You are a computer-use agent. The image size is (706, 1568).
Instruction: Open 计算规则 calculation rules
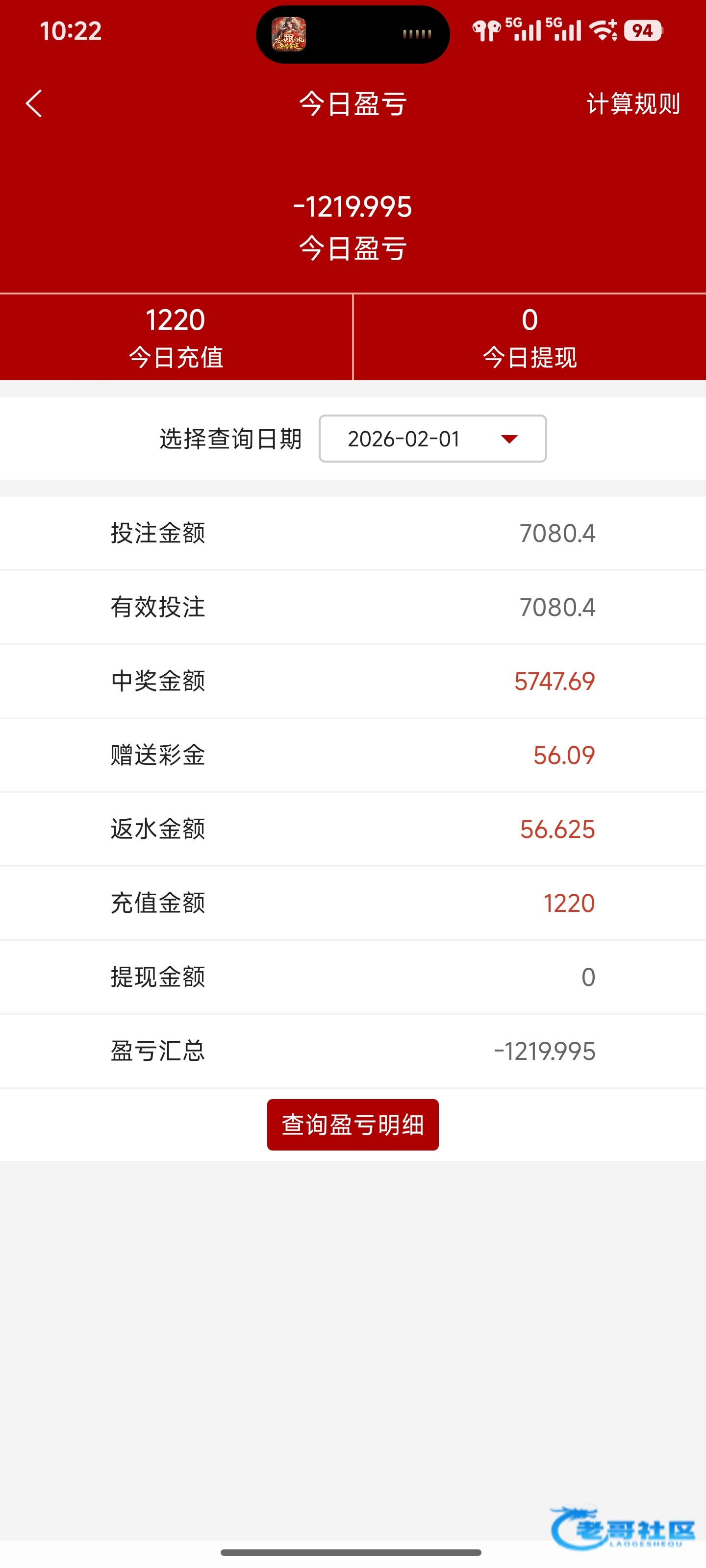click(x=632, y=103)
